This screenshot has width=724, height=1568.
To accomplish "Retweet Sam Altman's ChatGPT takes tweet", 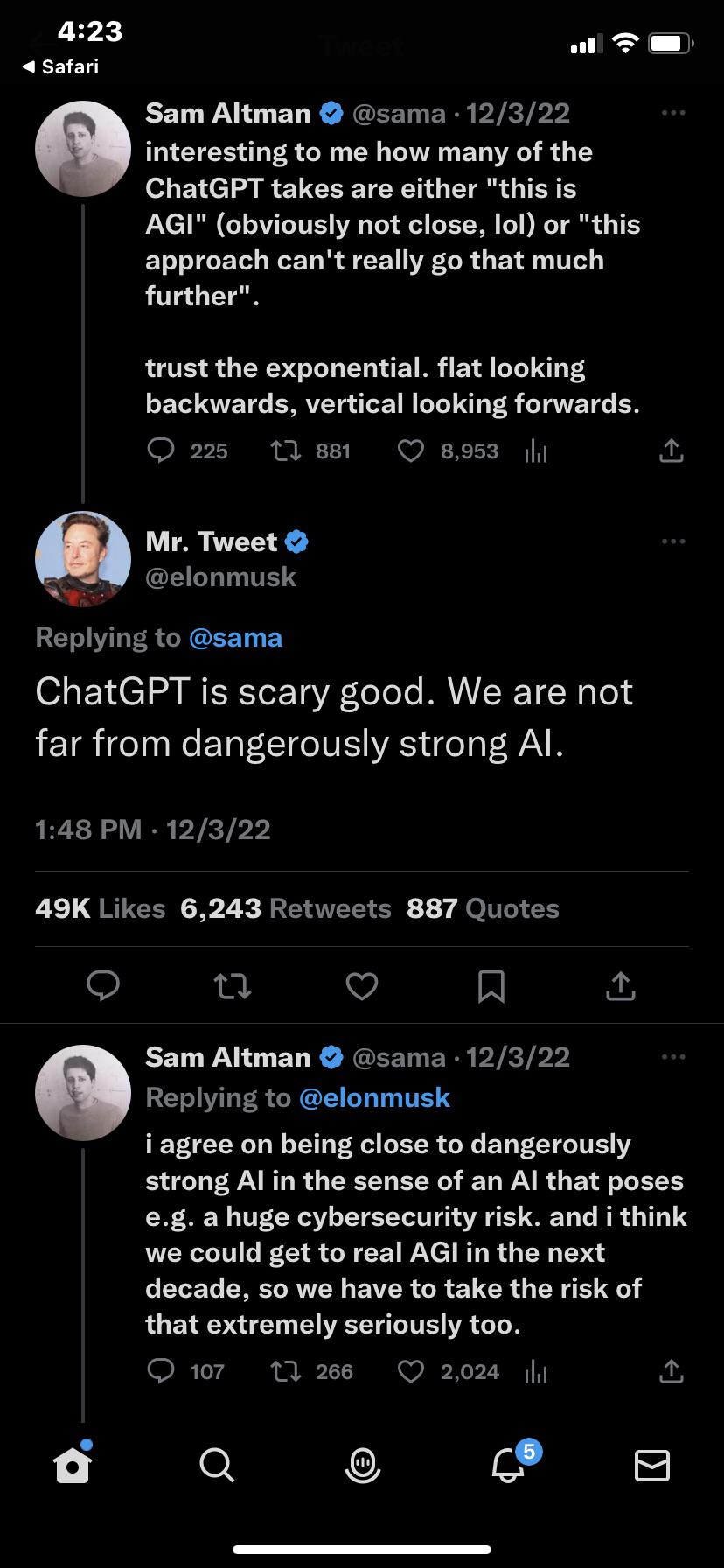I will [x=285, y=451].
